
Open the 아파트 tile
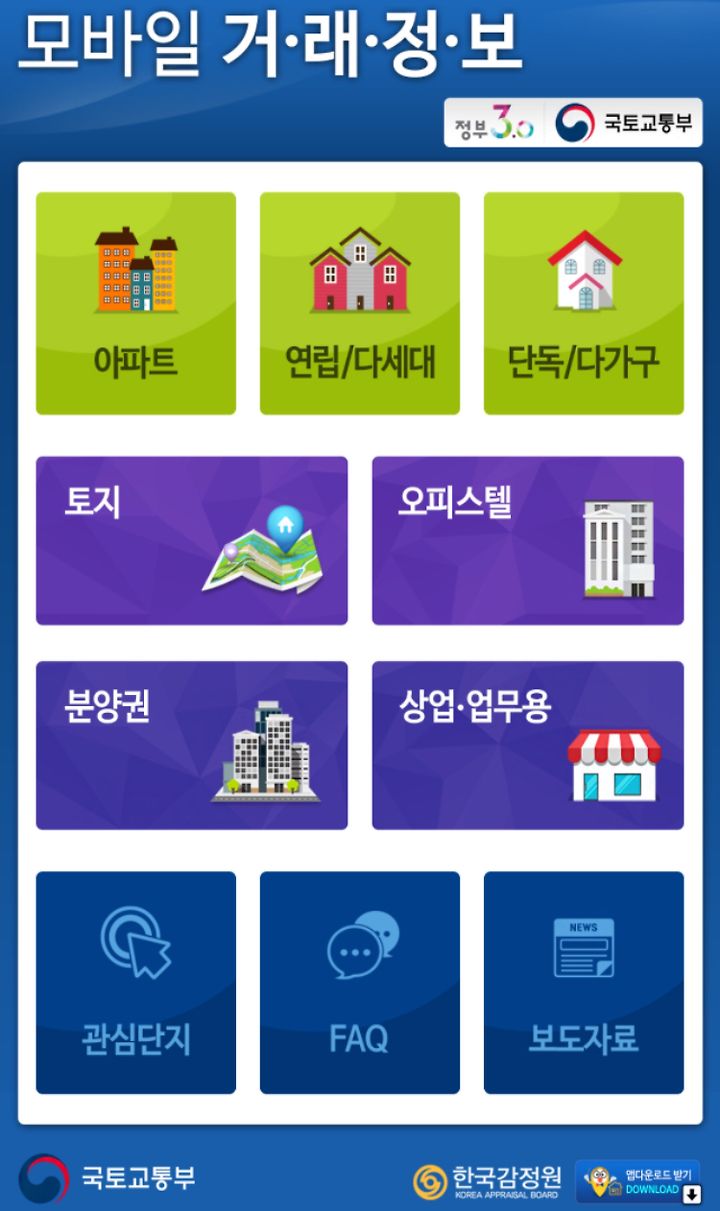click(136, 303)
